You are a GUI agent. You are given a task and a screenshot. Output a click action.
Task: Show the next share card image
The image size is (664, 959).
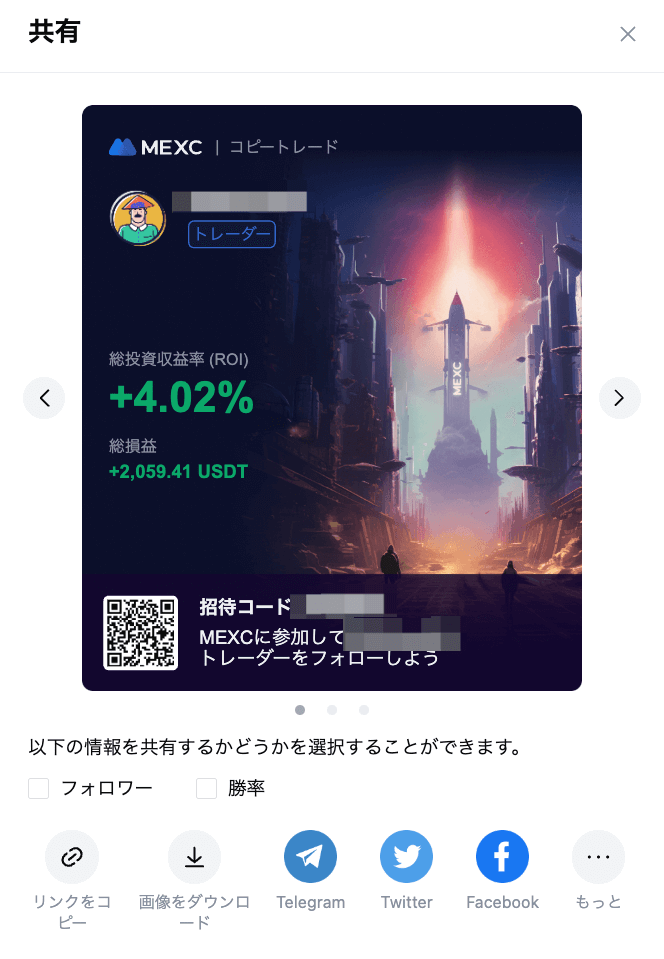[619, 398]
